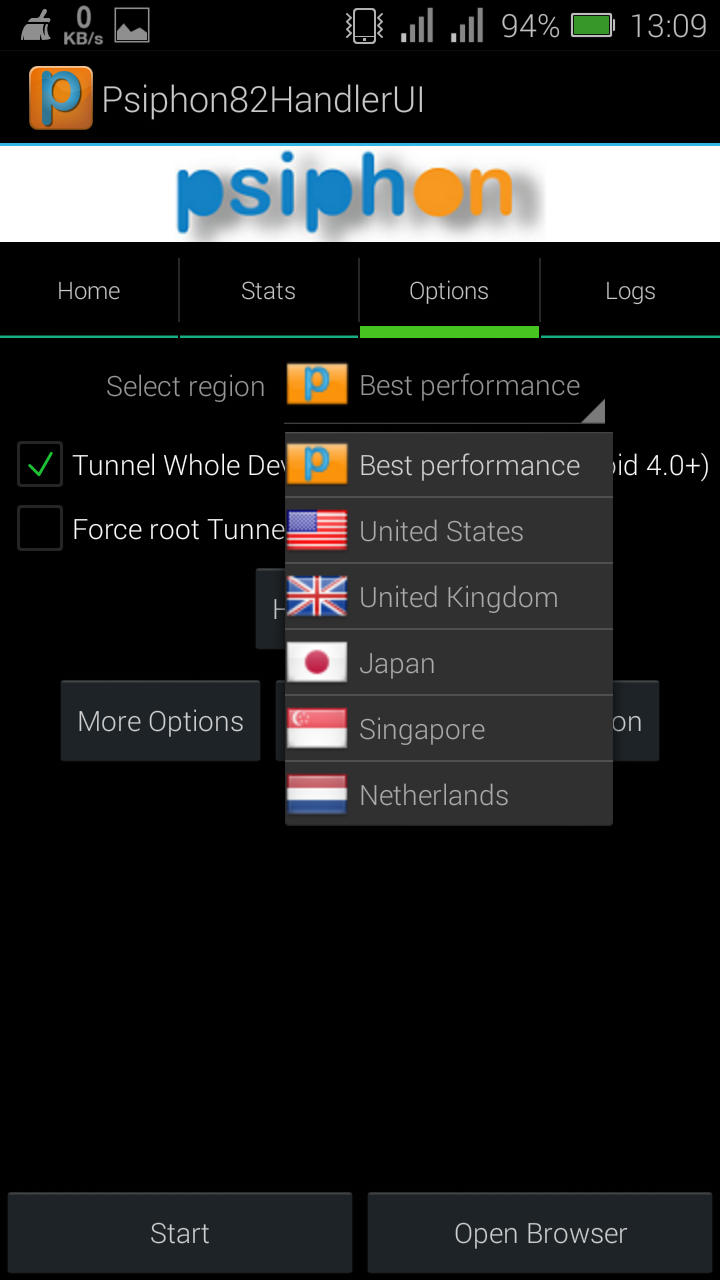Click the Singapore flag icon
The height and width of the screenshot is (1280, 720).
click(316, 728)
